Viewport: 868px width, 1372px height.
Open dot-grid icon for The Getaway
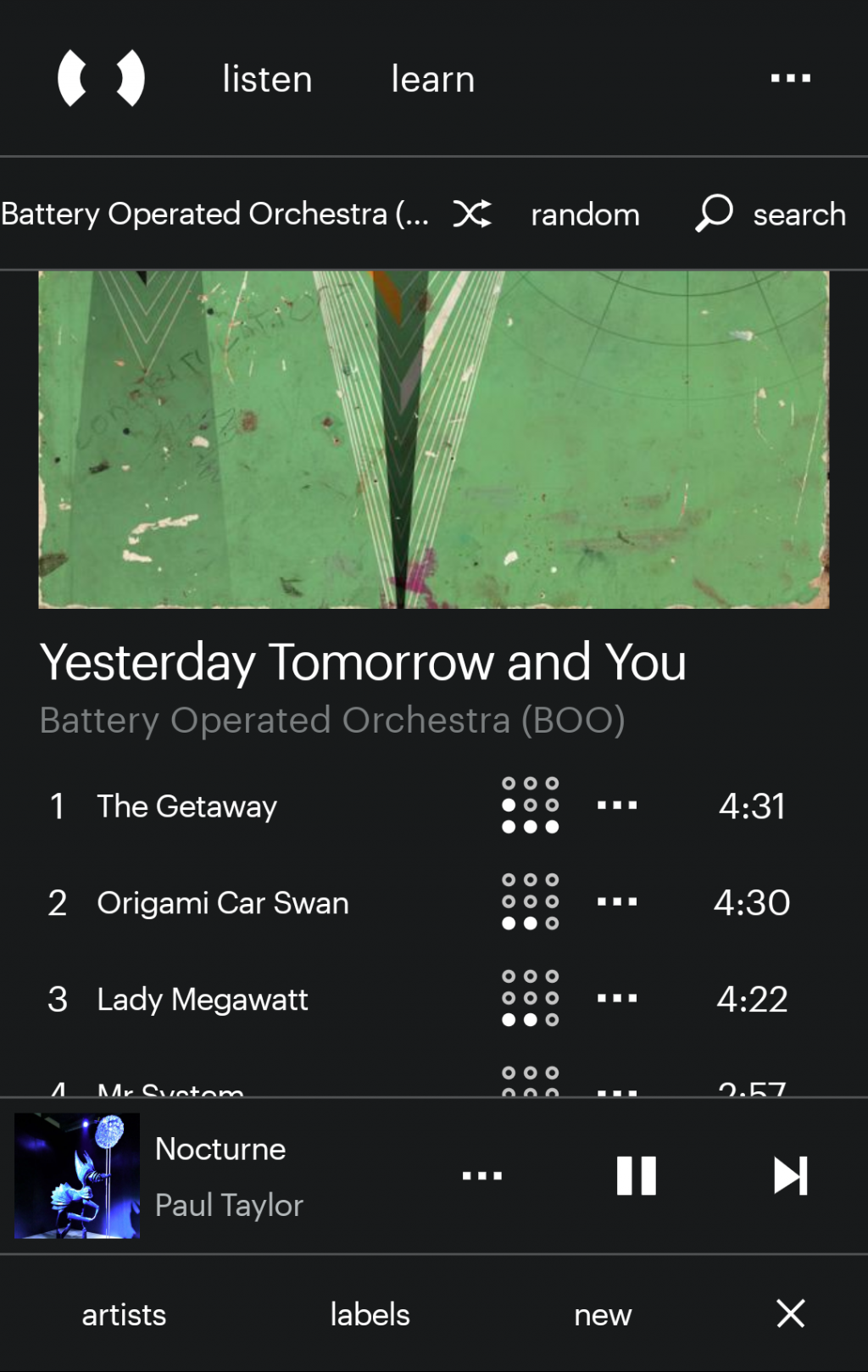pyautogui.click(x=531, y=806)
